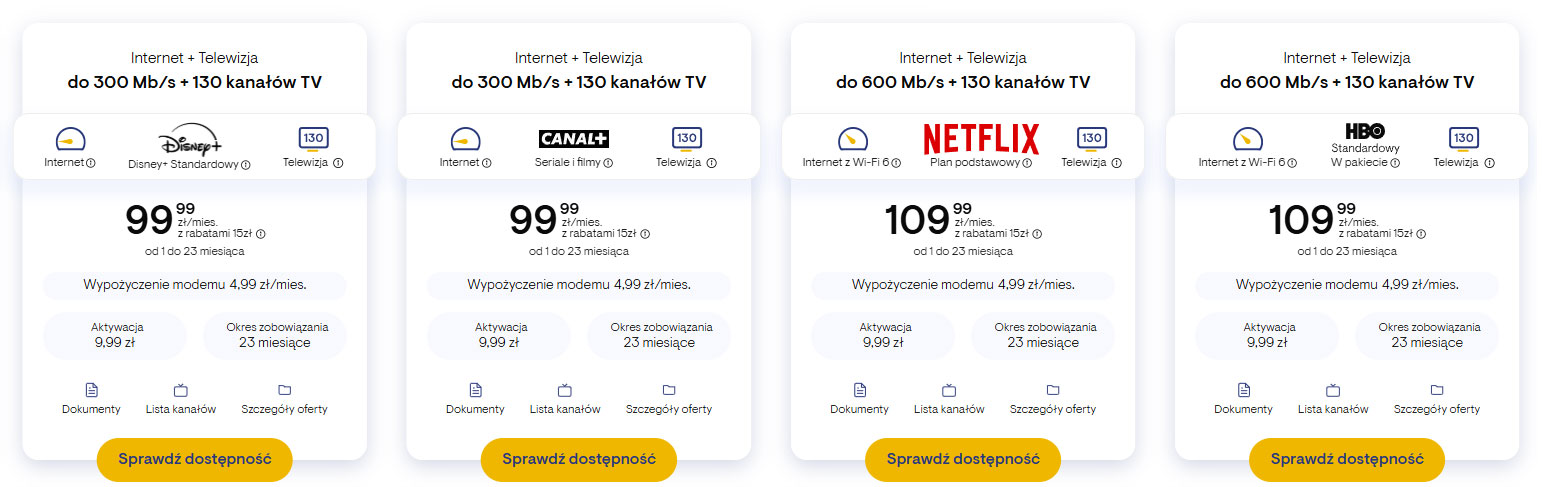Check availability for the HBO plan
The height and width of the screenshot is (487, 1542).
point(1346,460)
